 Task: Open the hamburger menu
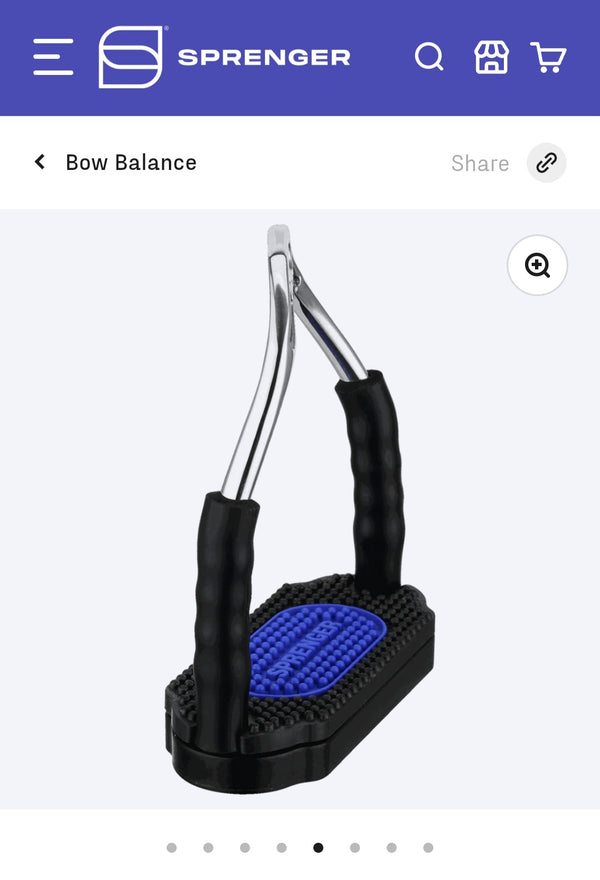point(53,57)
